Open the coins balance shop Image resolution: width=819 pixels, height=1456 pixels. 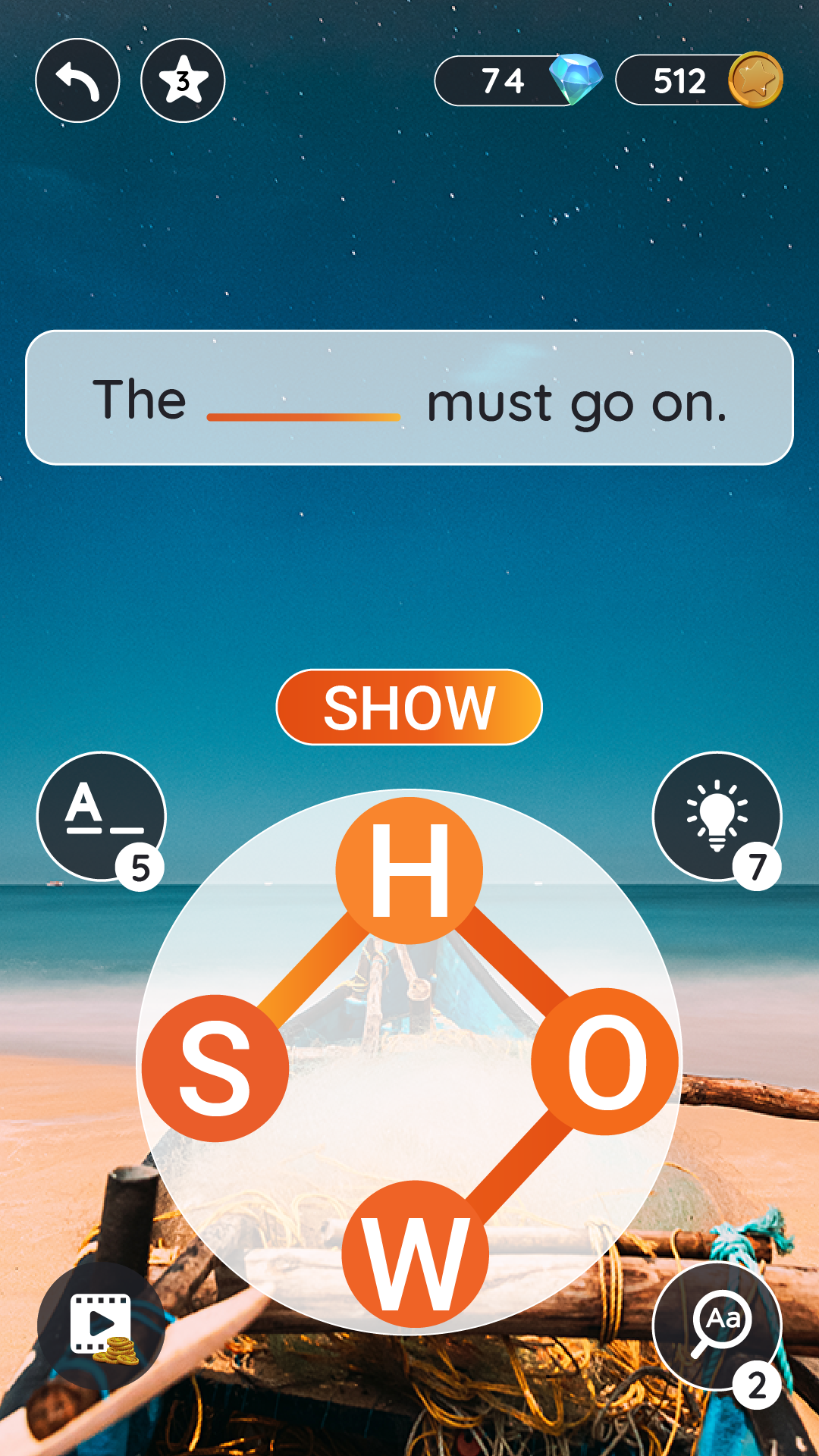[698, 80]
